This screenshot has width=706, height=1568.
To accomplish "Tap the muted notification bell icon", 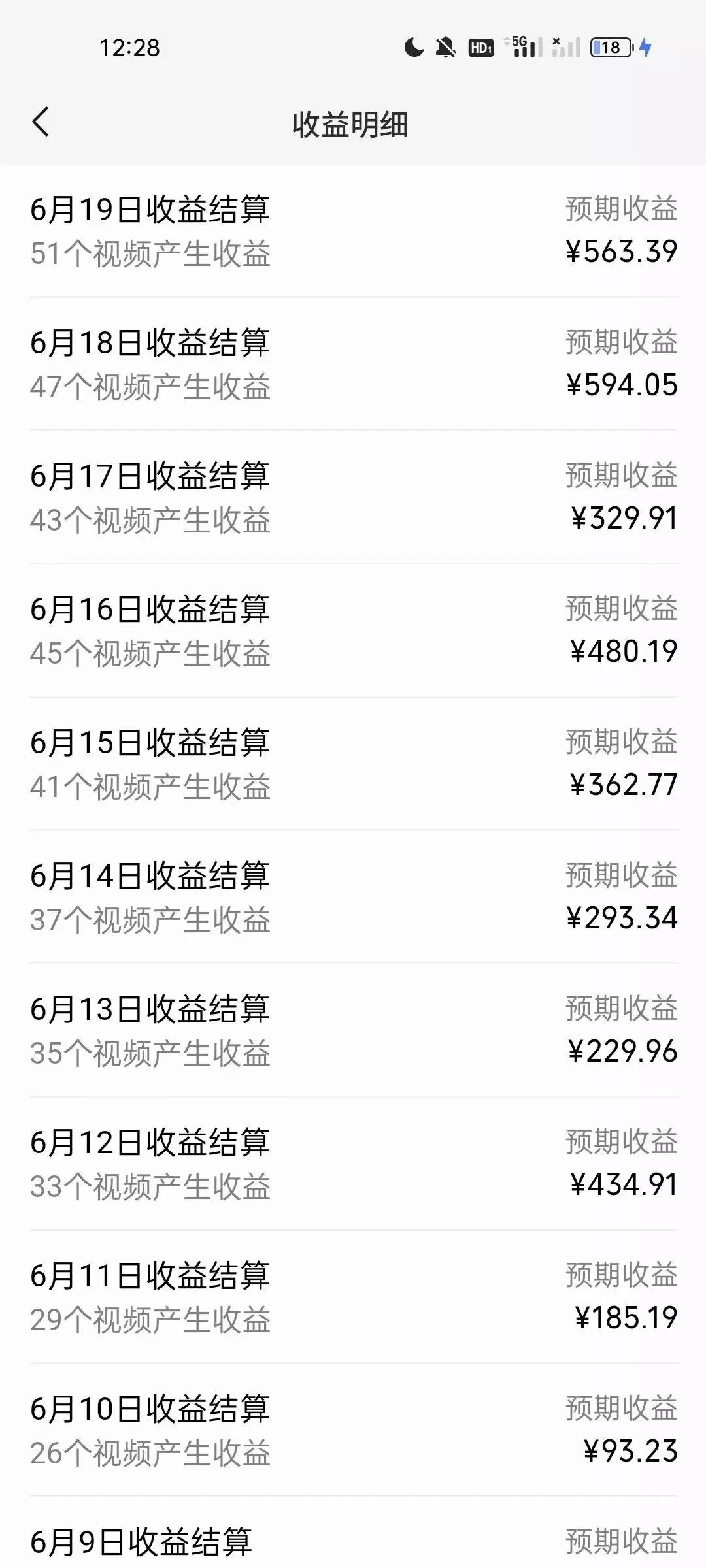I will tap(445, 46).
